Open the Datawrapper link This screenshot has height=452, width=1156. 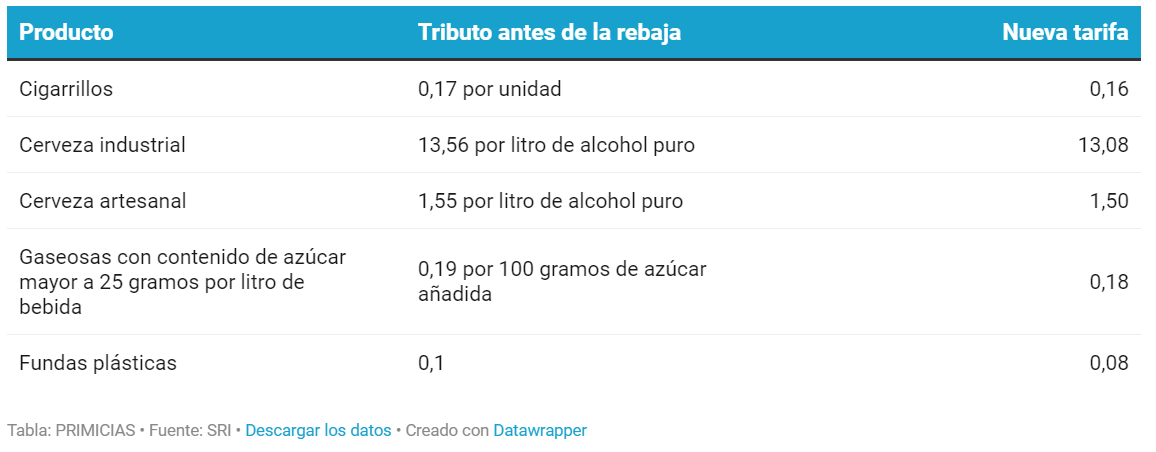(540, 431)
